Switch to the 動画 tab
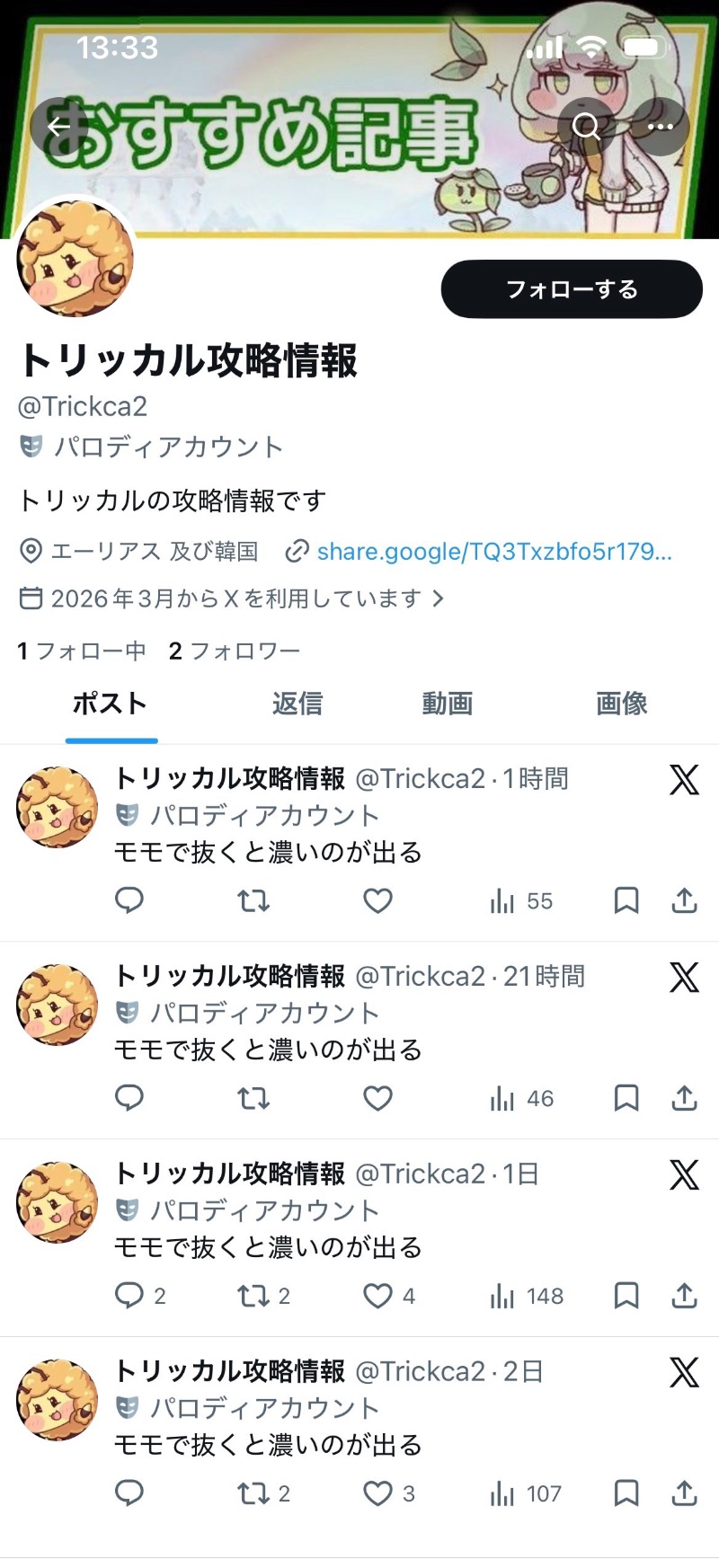The height and width of the screenshot is (1568, 719). [x=448, y=704]
